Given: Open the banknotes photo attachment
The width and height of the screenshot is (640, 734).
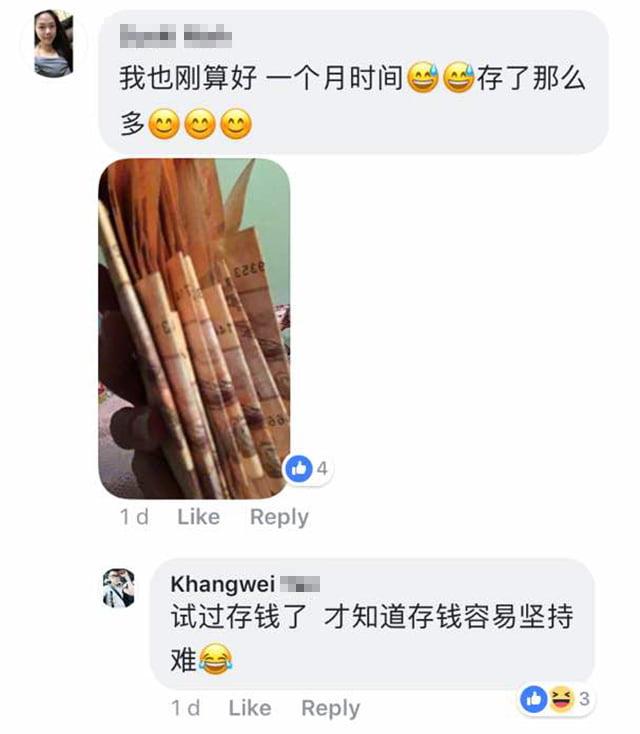Looking at the screenshot, I should pos(194,328).
